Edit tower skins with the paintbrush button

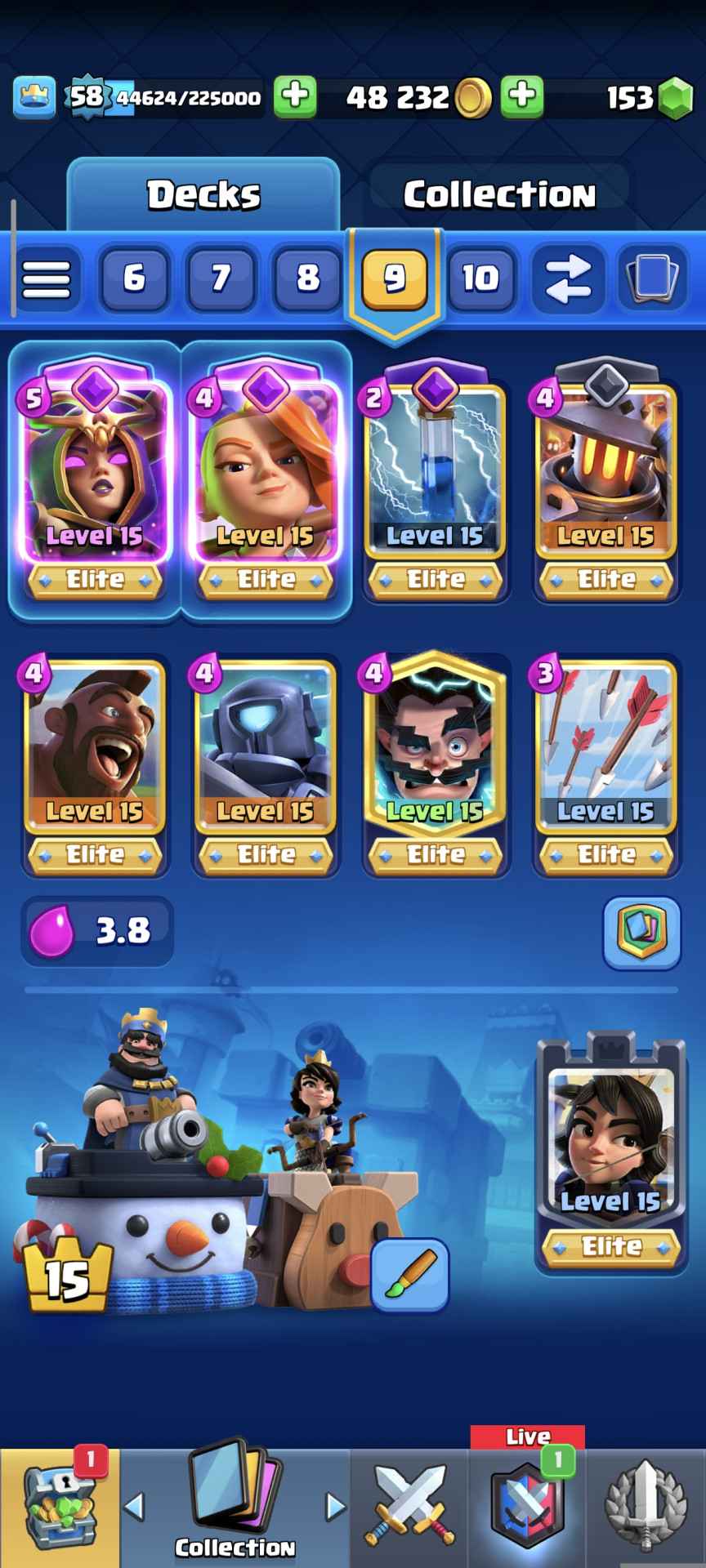[409, 1276]
